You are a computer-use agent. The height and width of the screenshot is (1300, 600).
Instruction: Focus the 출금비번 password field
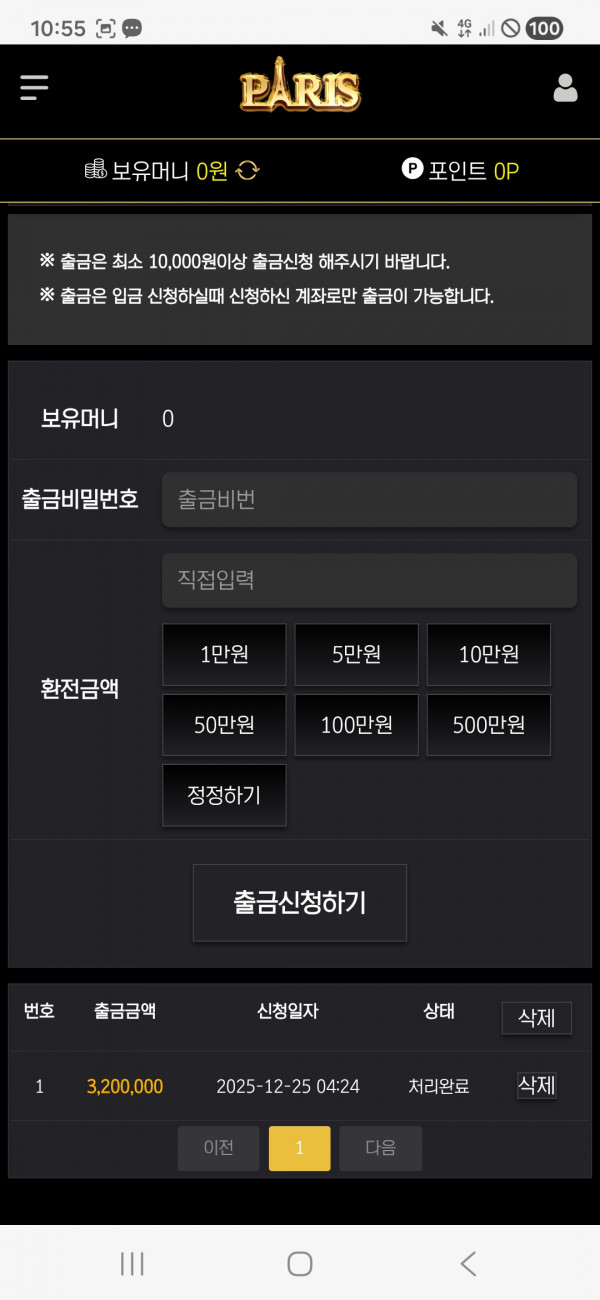(x=369, y=499)
